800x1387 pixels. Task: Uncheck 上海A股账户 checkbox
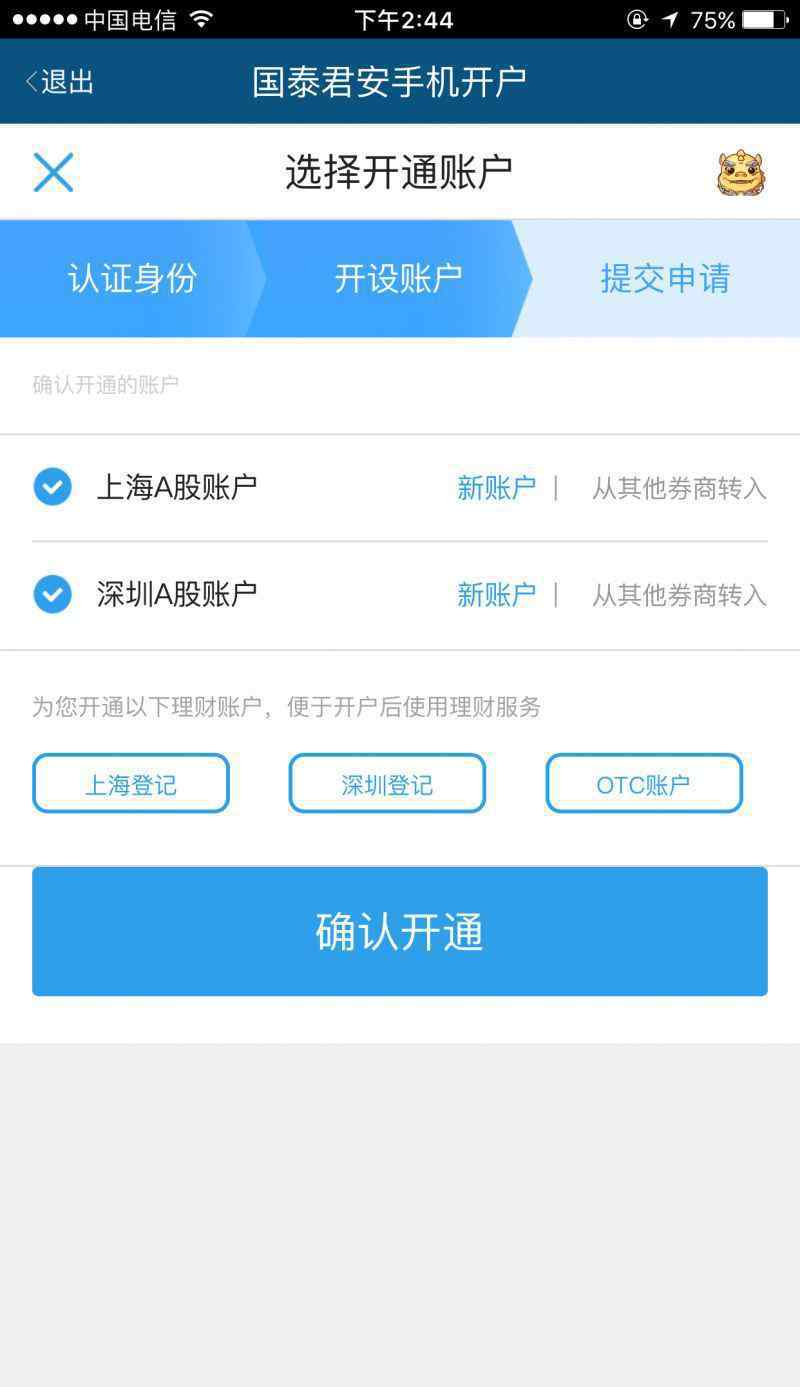coord(52,487)
